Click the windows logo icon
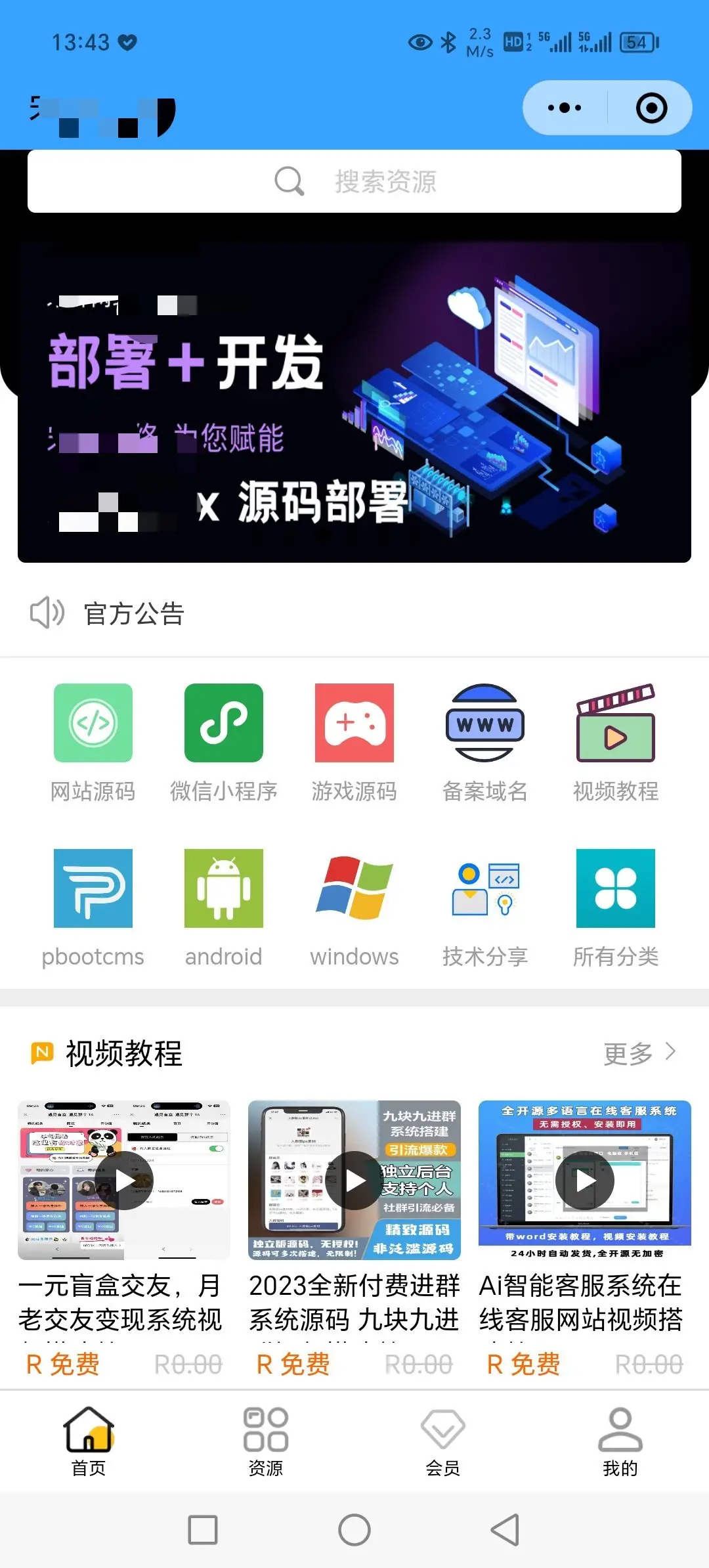This screenshot has width=709, height=1568. pos(354,888)
